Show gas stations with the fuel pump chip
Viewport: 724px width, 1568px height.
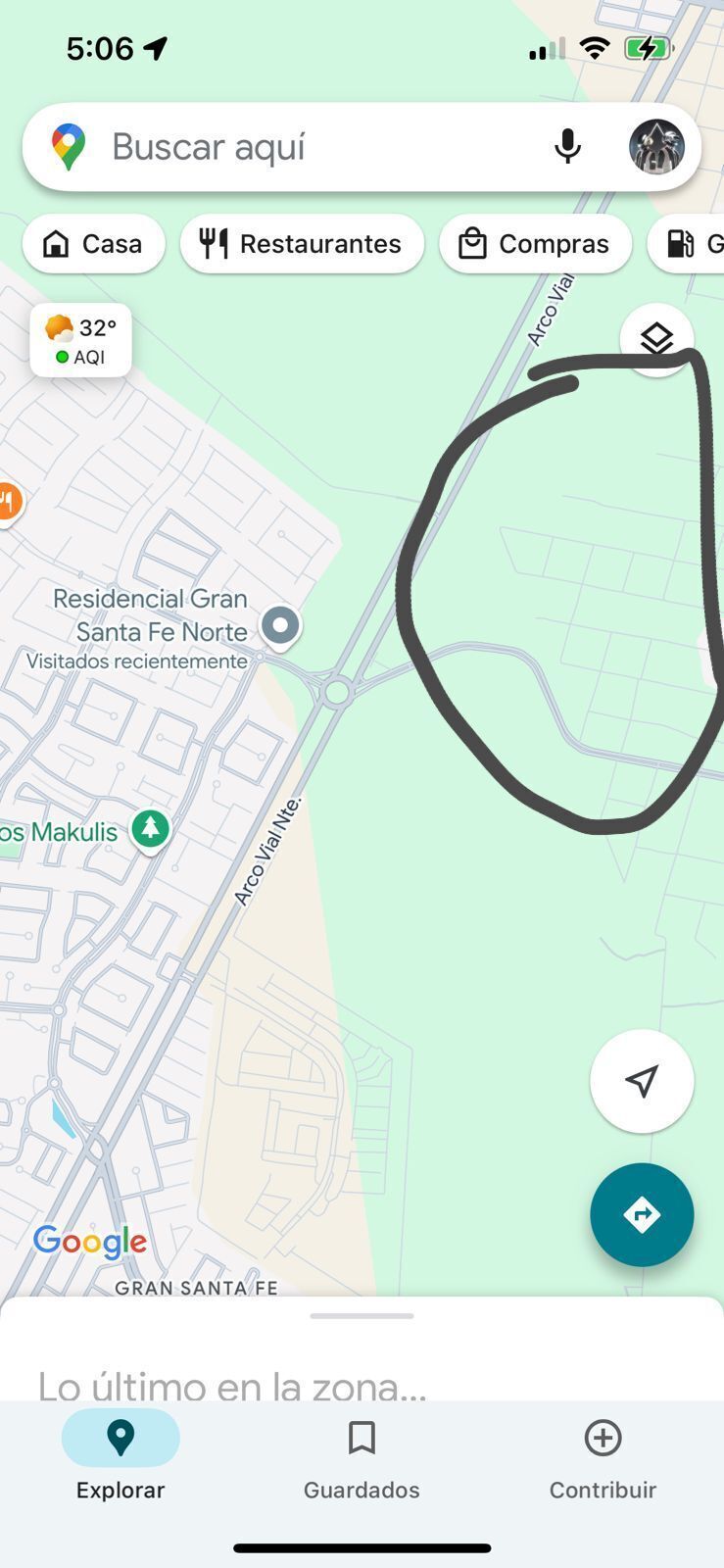pos(691,244)
